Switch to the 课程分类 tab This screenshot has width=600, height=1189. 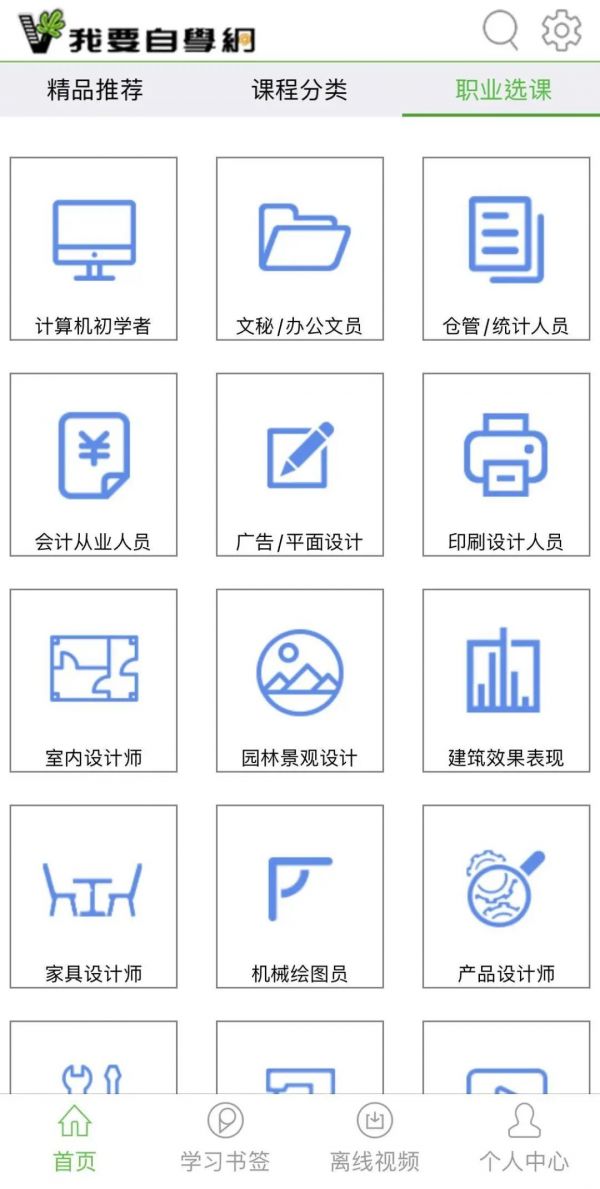point(300,89)
